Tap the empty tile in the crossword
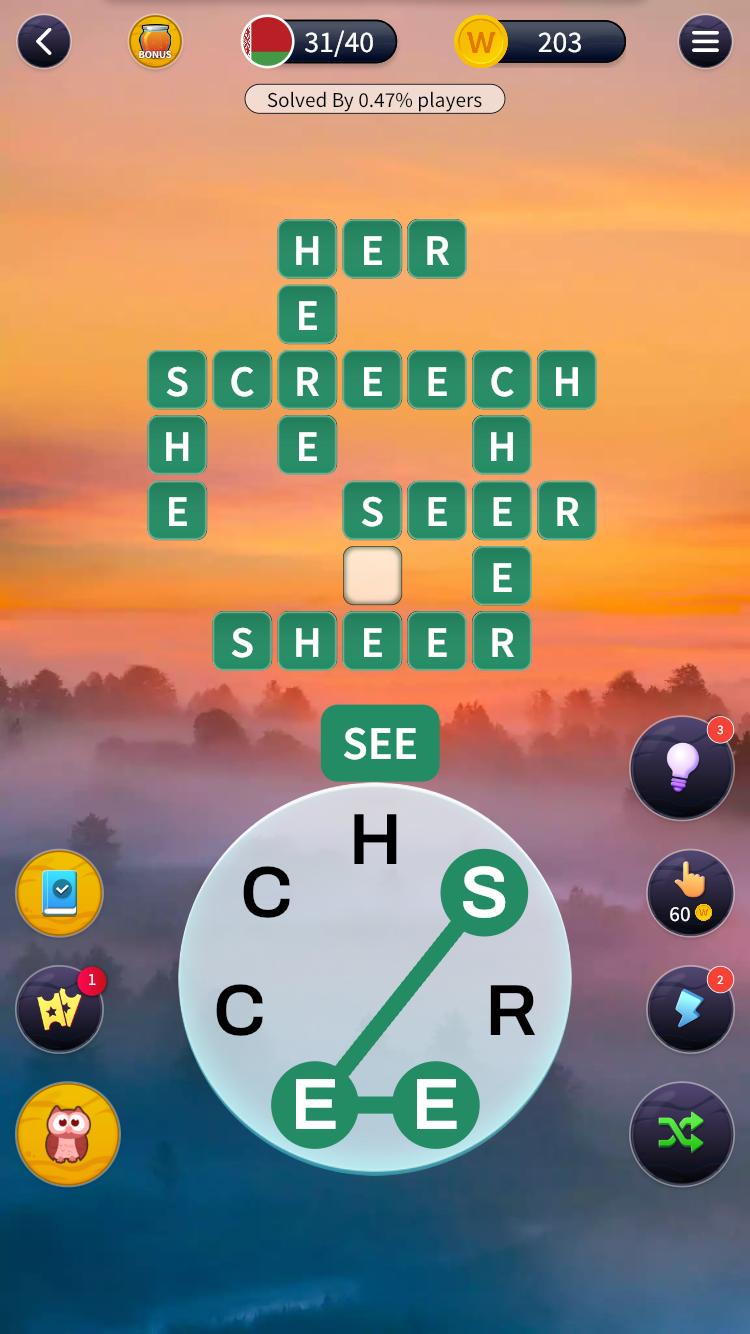Screen dimensions: 750x1334 [x=372, y=576]
